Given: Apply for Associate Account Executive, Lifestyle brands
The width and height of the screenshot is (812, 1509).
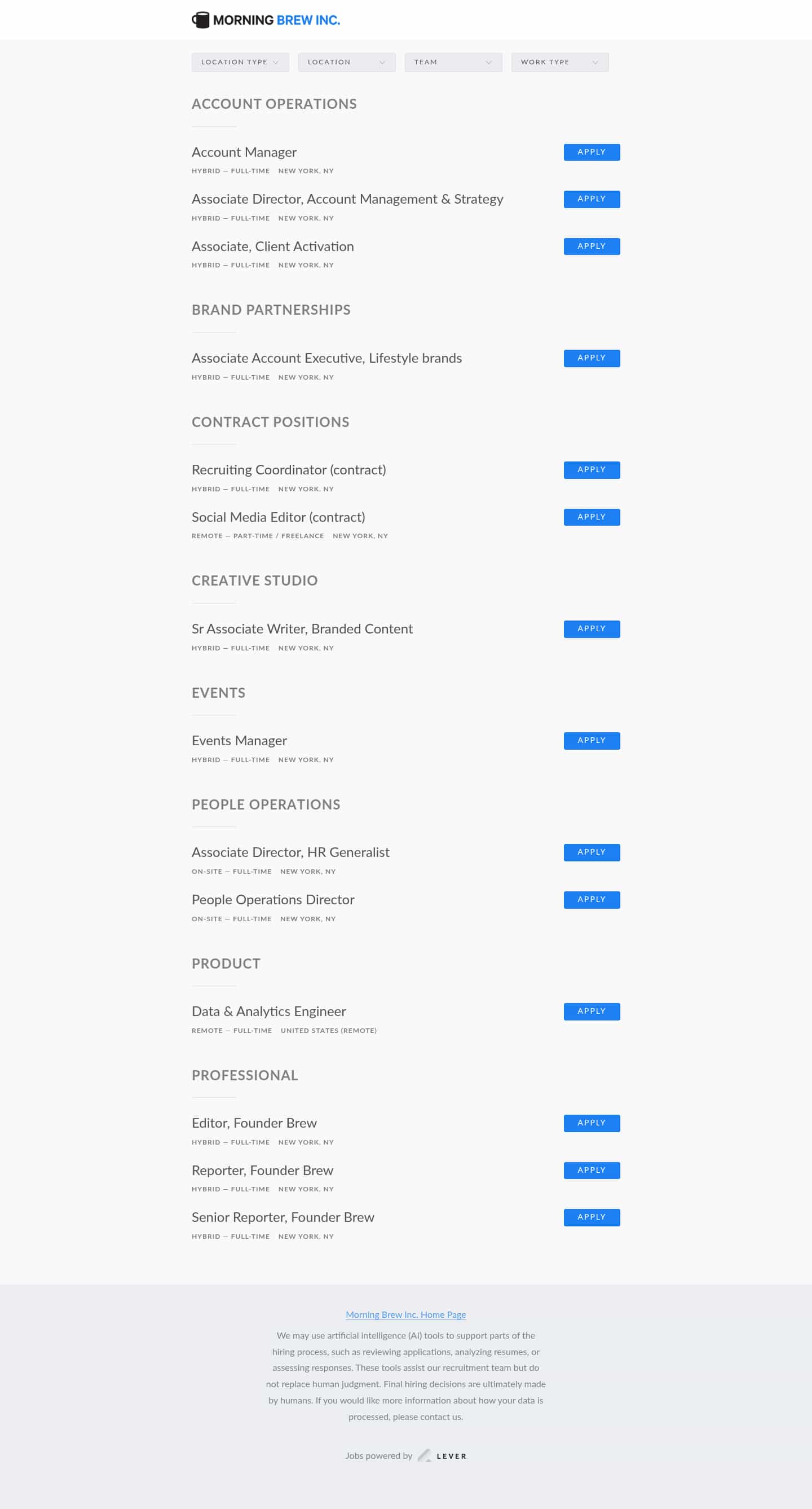Looking at the screenshot, I should (x=592, y=359).
